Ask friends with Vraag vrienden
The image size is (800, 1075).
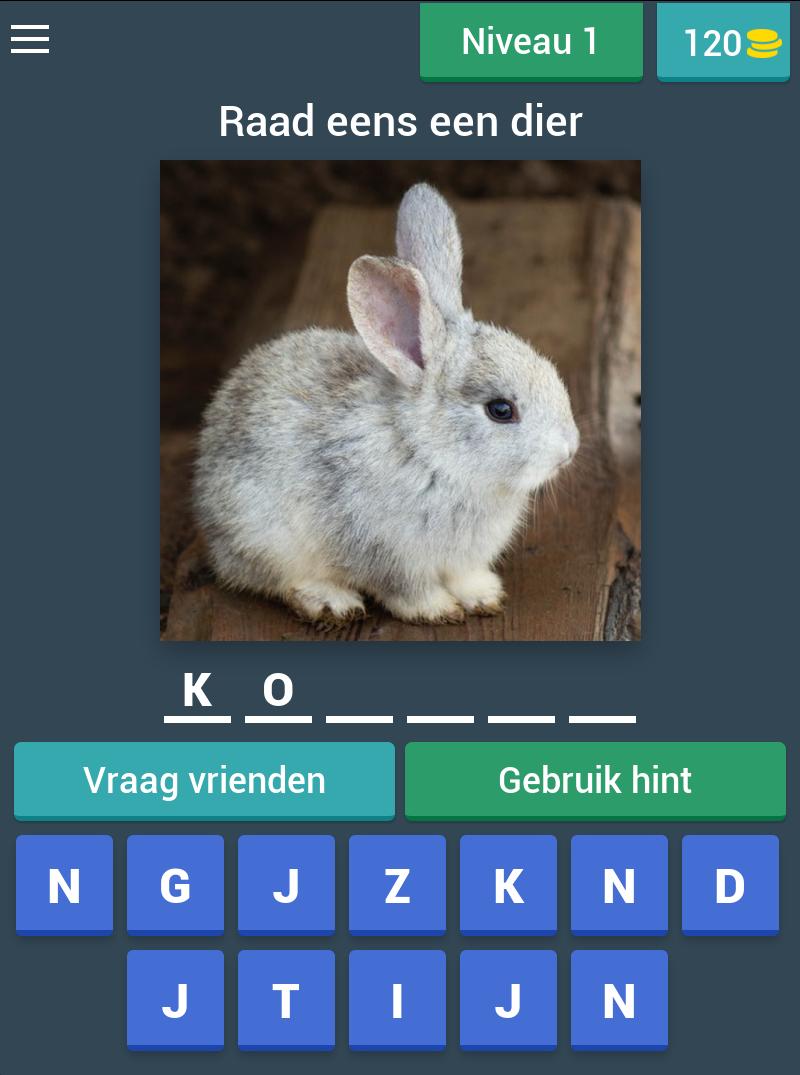point(204,780)
